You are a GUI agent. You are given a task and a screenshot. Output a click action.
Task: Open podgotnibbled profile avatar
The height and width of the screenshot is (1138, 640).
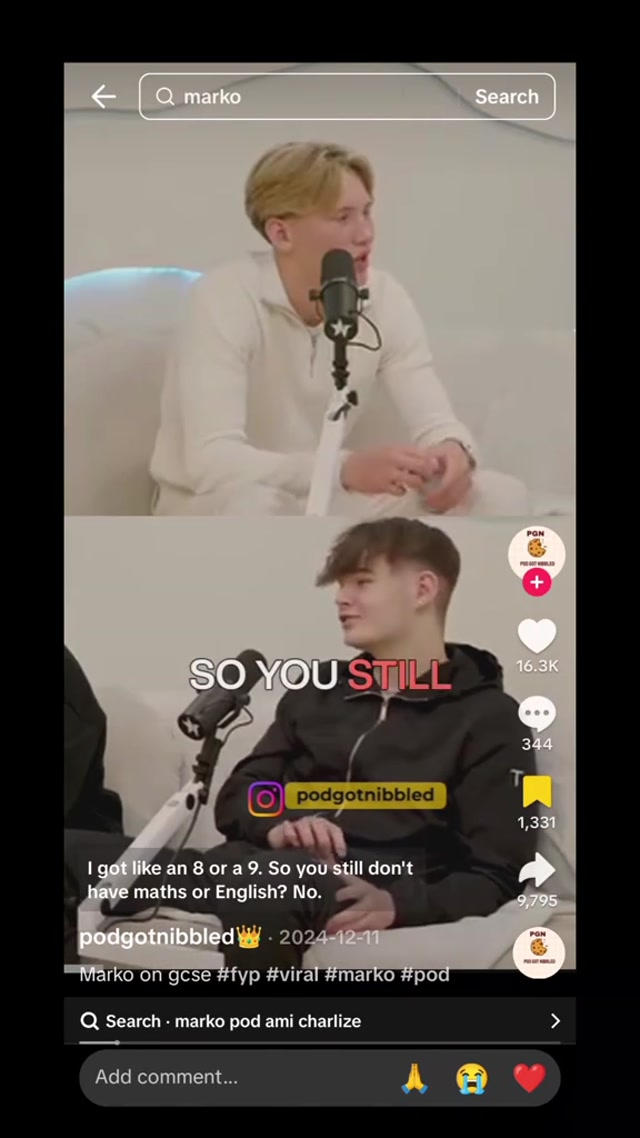pyautogui.click(x=537, y=552)
